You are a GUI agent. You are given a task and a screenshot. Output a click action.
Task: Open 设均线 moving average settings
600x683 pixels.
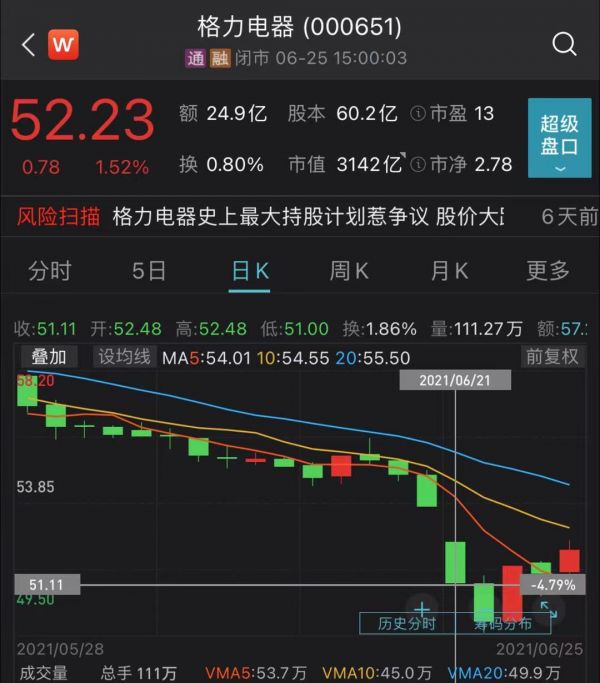123,356
